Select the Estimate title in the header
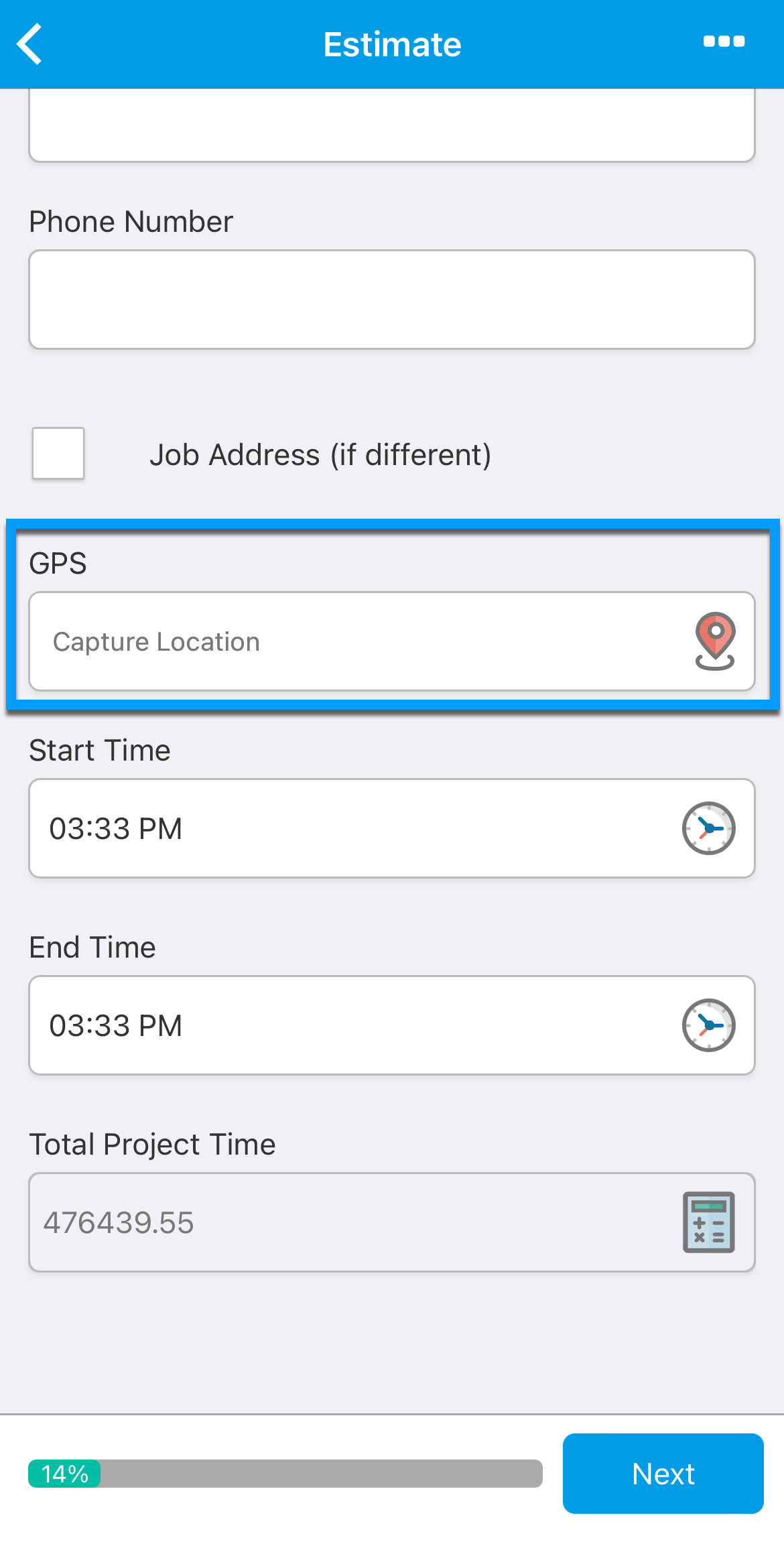The image size is (784, 1550). [392, 43]
